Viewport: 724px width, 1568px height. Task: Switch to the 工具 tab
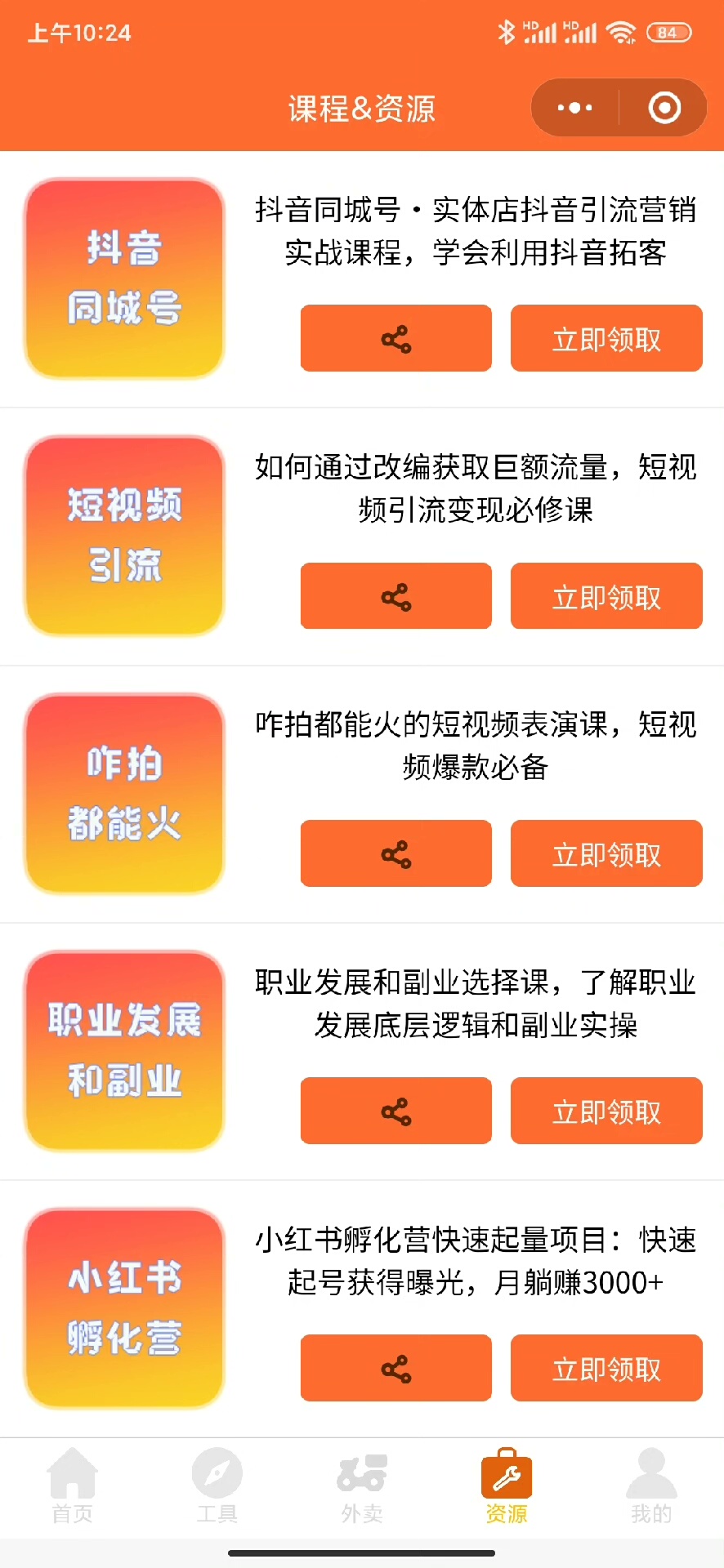pyautogui.click(x=217, y=1486)
